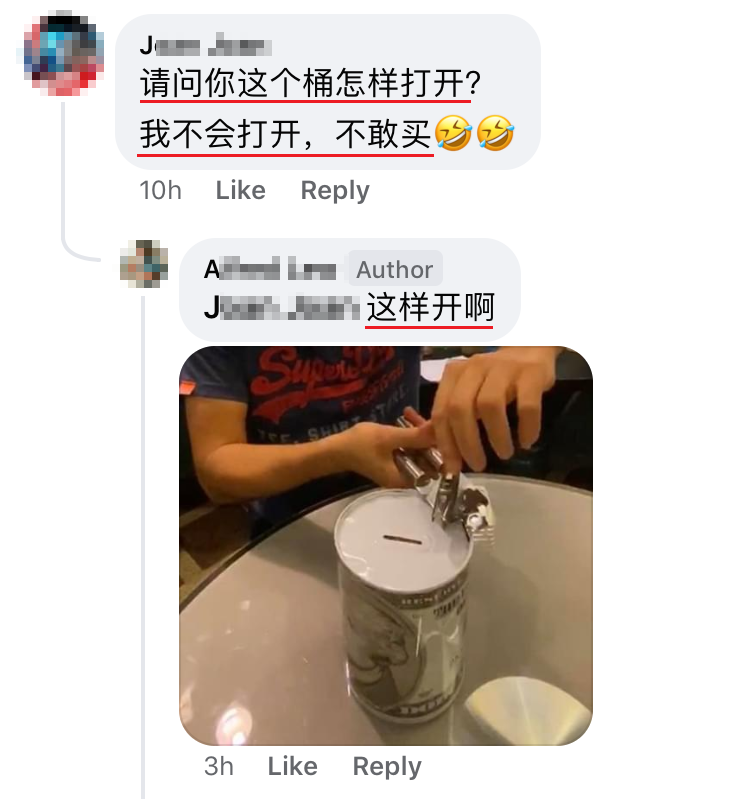The width and height of the screenshot is (749, 799).
Task: Reply to the author's 3h comment
Action: coord(386,767)
